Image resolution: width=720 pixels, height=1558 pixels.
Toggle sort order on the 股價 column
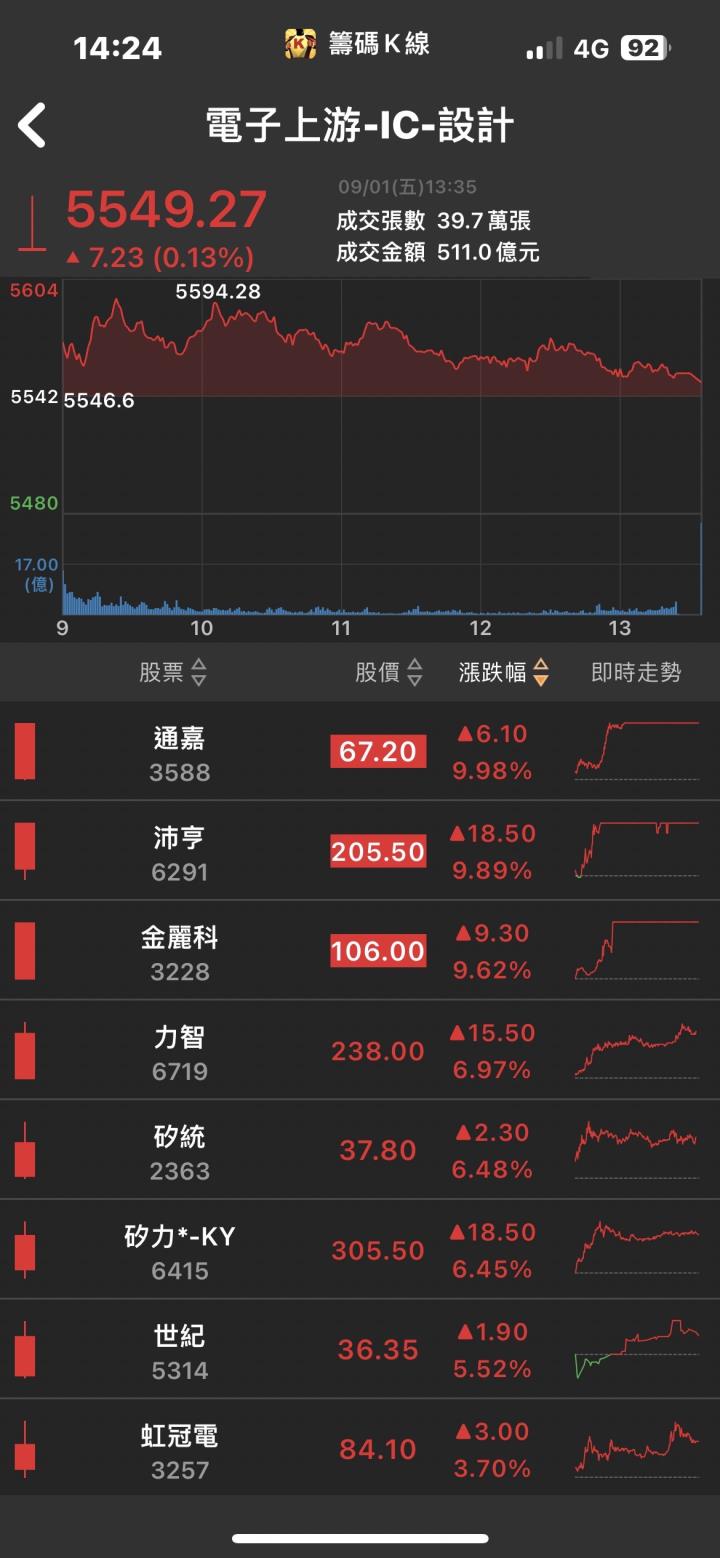(x=390, y=673)
